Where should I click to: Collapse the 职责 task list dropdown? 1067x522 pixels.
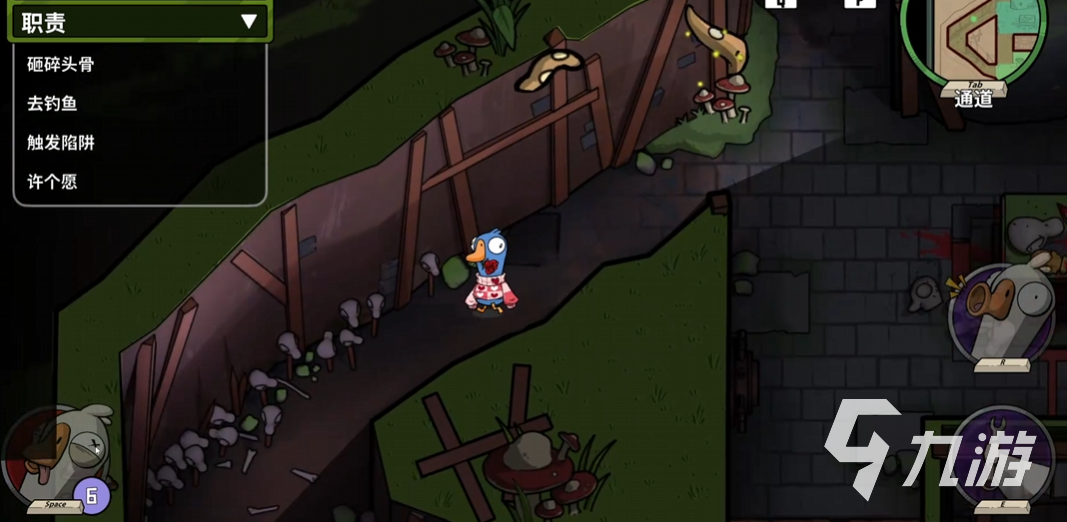pyautogui.click(x=249, y=21)
